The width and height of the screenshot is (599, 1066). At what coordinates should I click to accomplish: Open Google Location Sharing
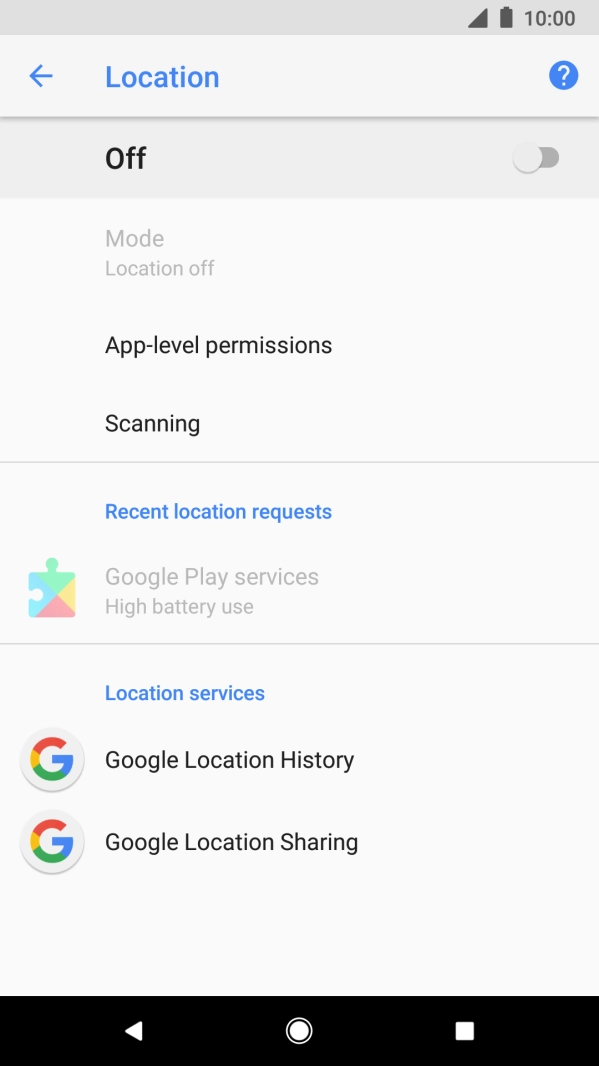(x=299, y=842)
